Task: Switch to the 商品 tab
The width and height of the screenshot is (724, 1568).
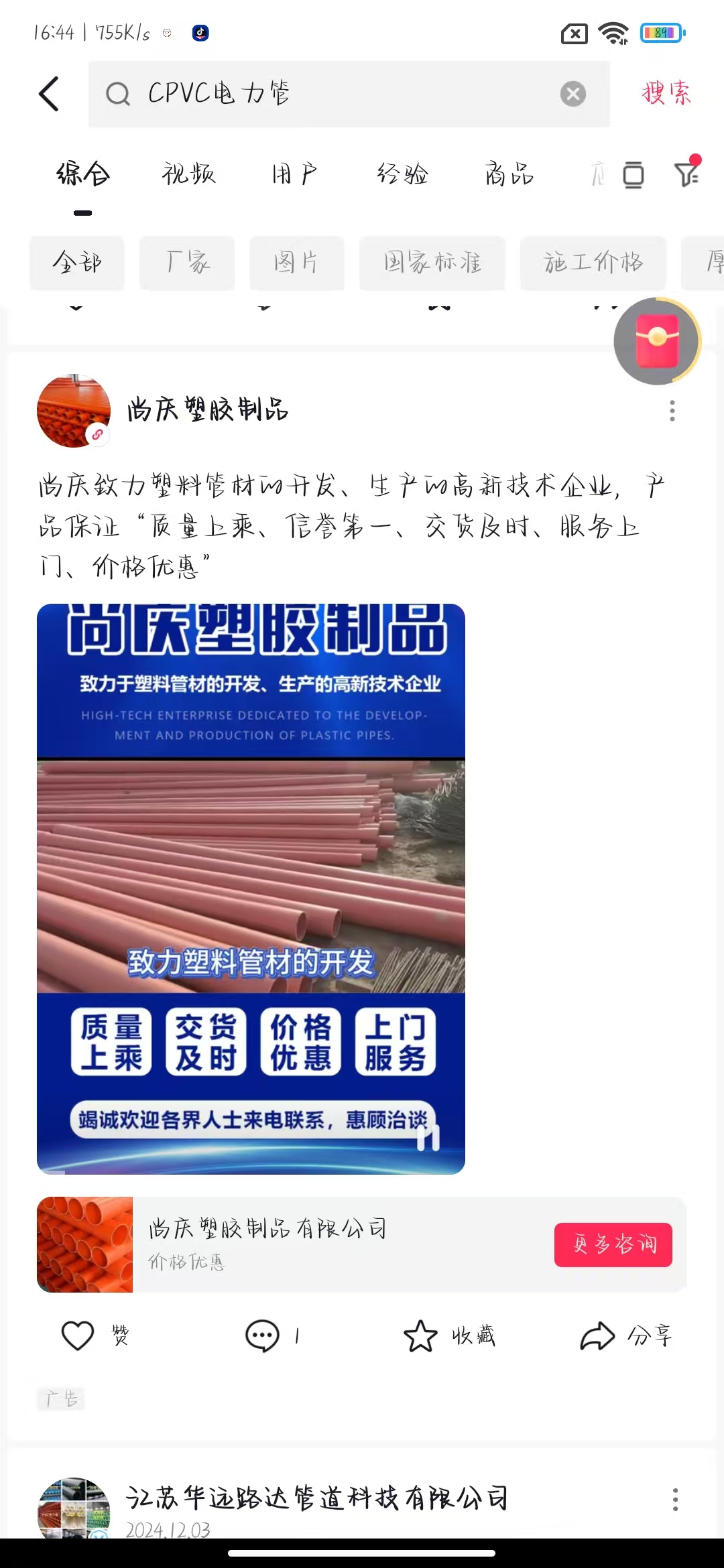Action: [509, 174]
